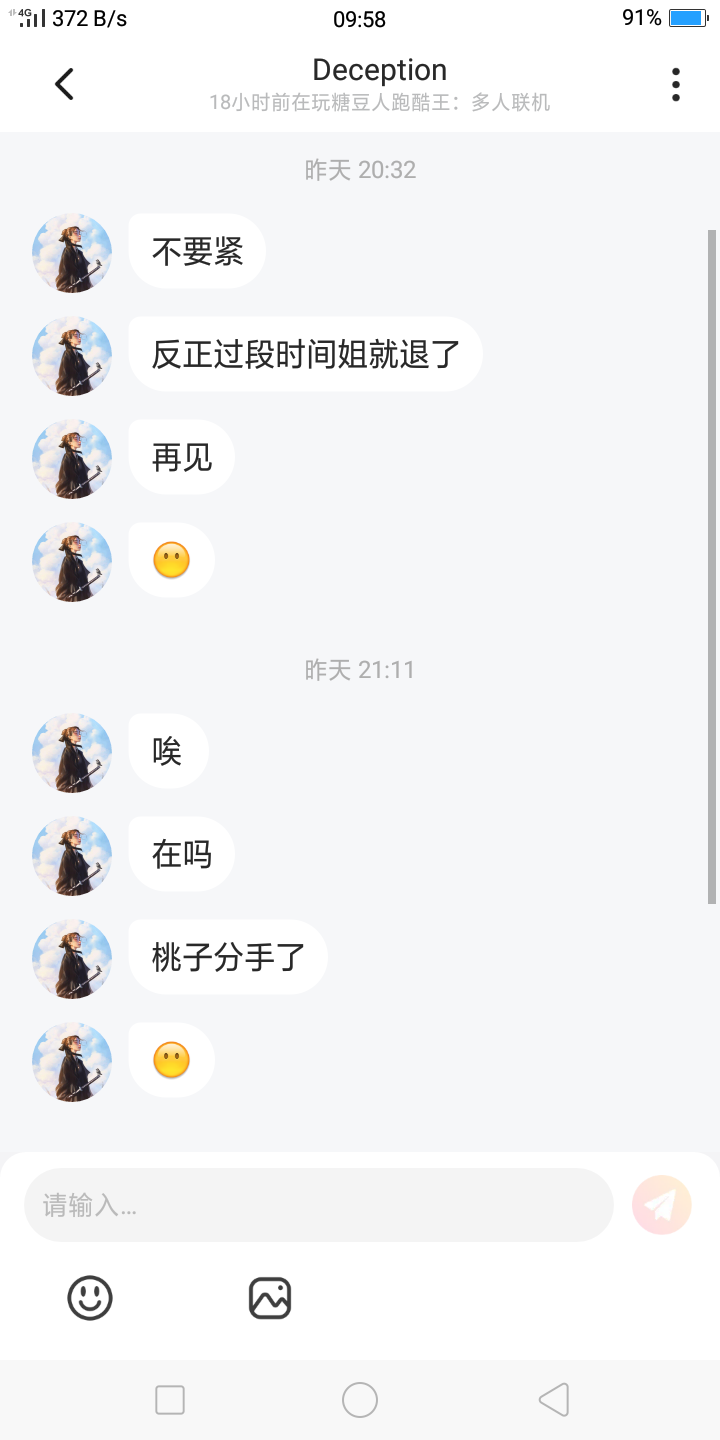The height and width of the screenshot is (1440, 720).
Task: Open recent apps from the navigation bar
Action: pyautogui.click(x=170, y=1400)
